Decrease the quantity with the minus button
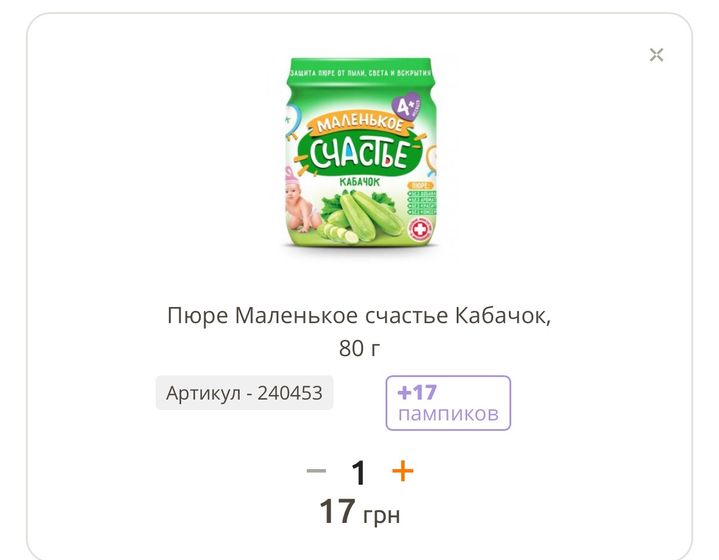 click(316, 471)
